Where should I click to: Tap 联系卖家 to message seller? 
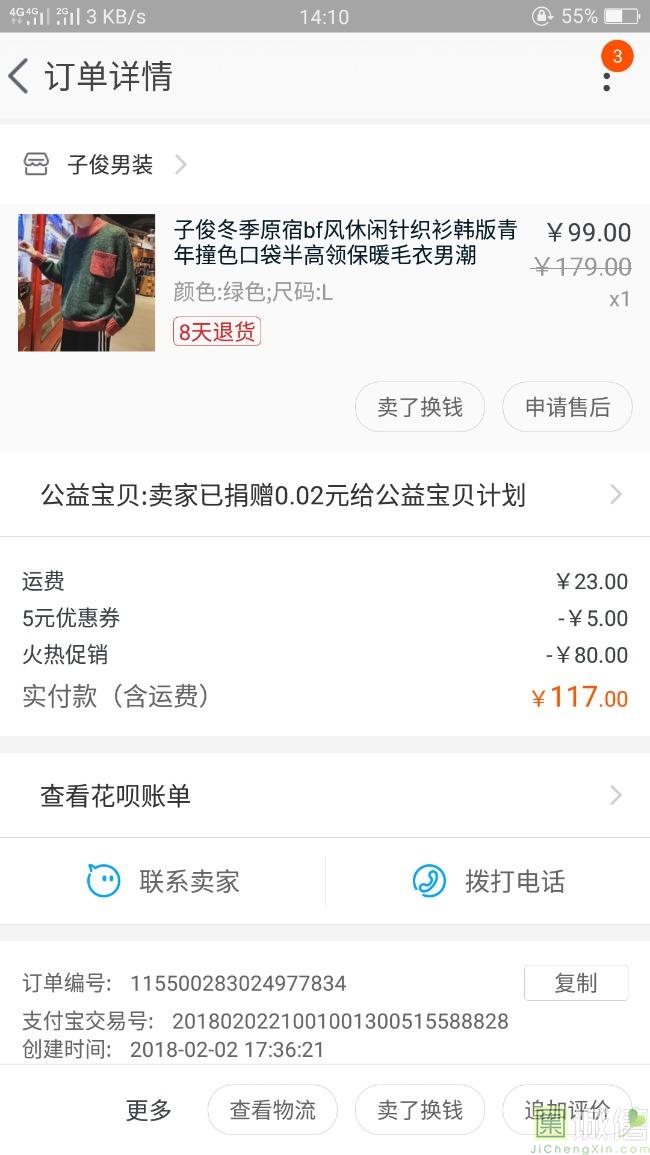163,881
